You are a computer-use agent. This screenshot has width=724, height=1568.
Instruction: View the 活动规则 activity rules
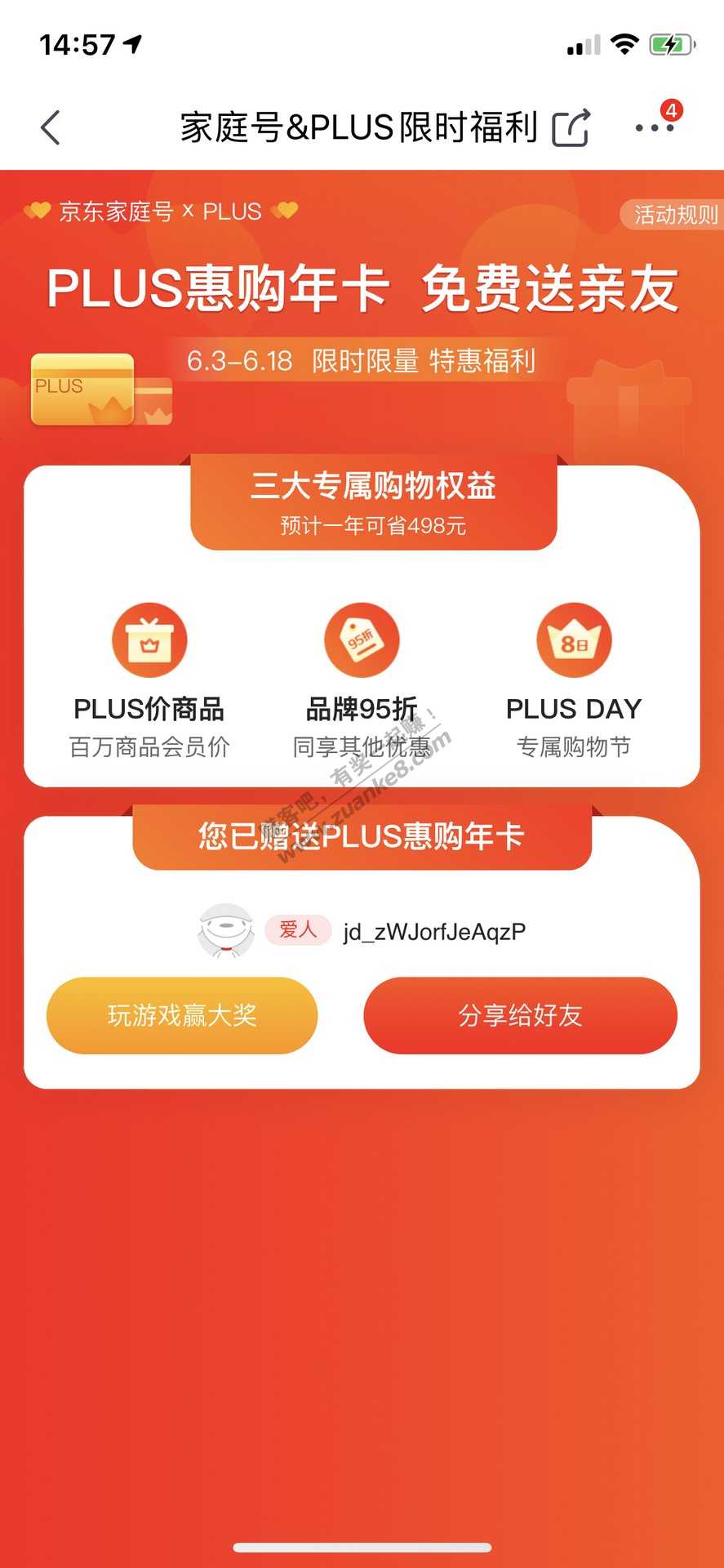click(x=673, y=215)
